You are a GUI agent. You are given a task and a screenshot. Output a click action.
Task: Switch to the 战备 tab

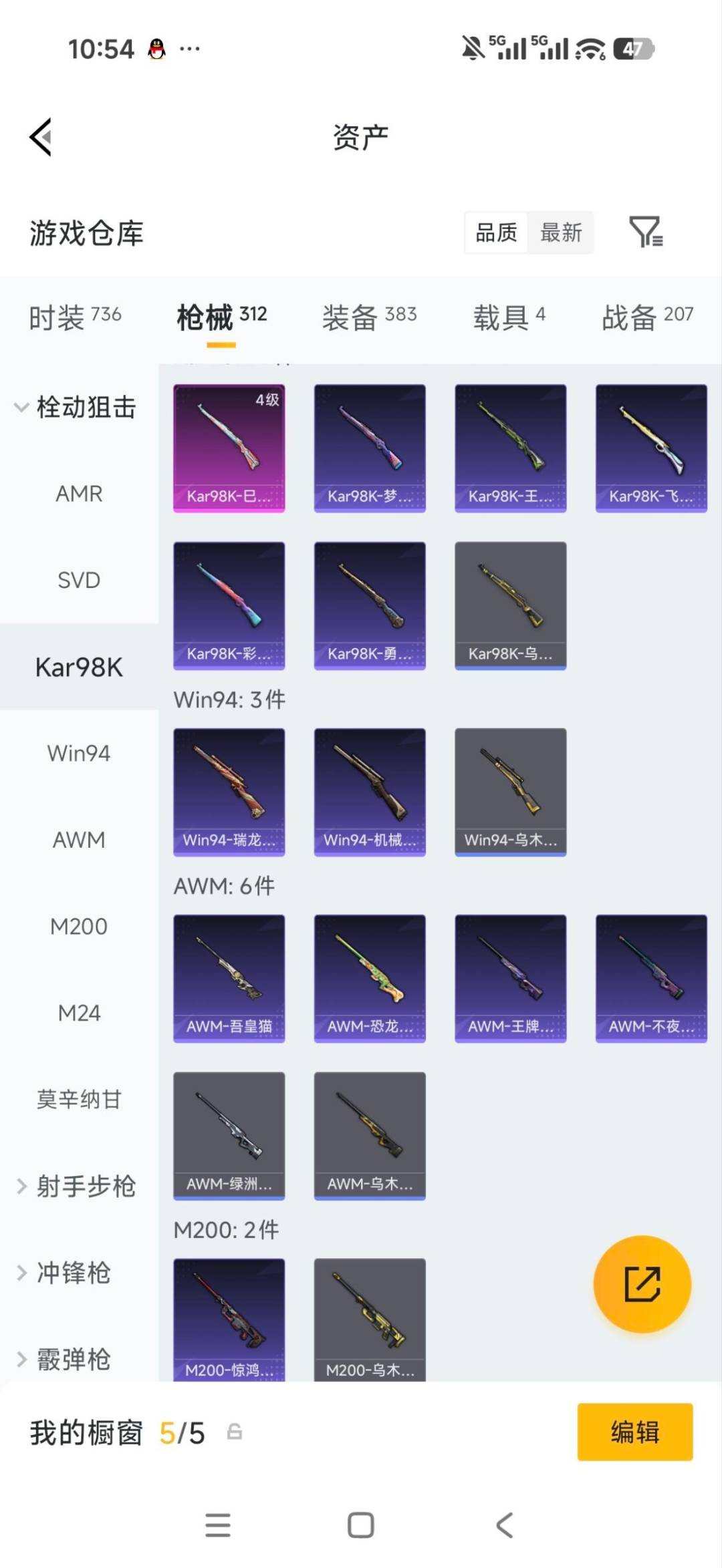pyautogui.click(x=647, y=317)
